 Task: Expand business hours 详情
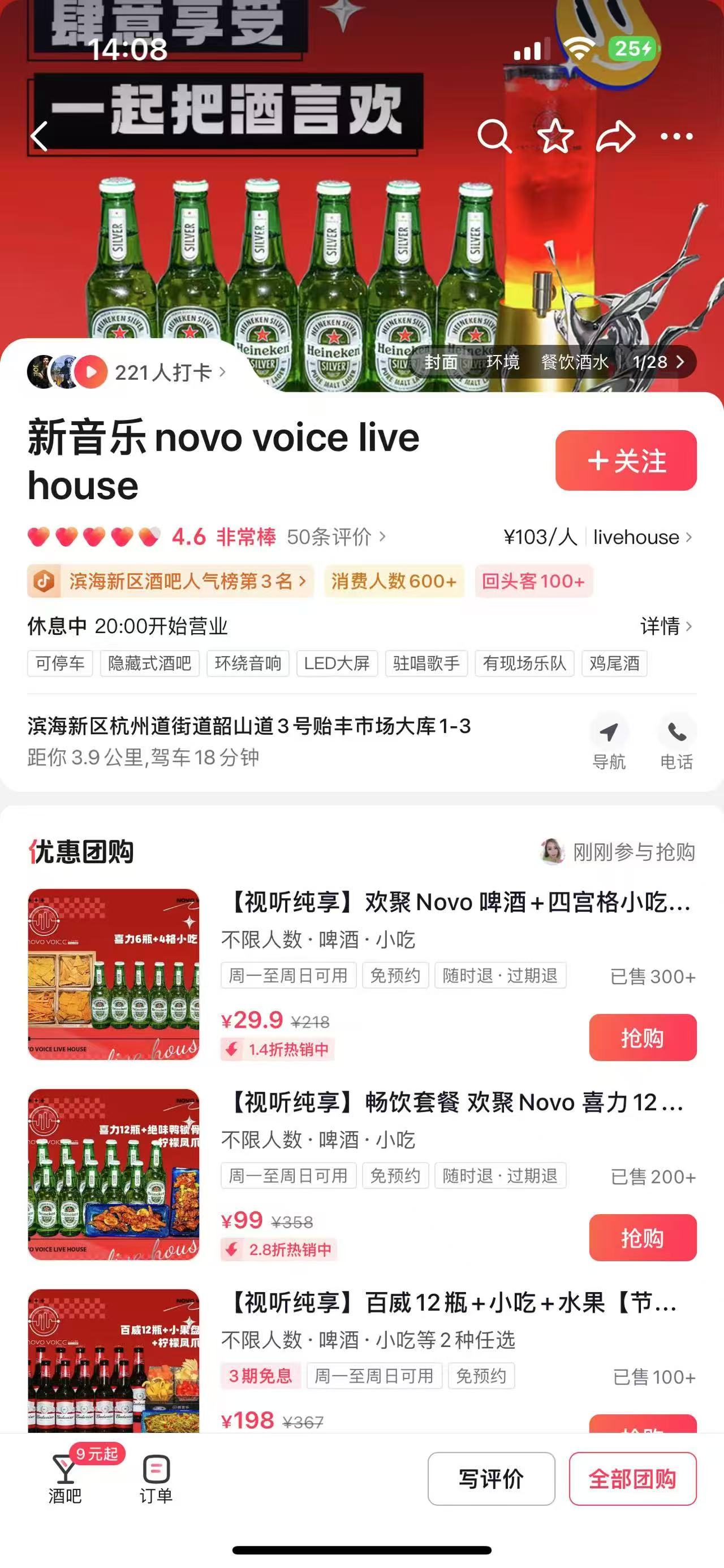[666, 626]
